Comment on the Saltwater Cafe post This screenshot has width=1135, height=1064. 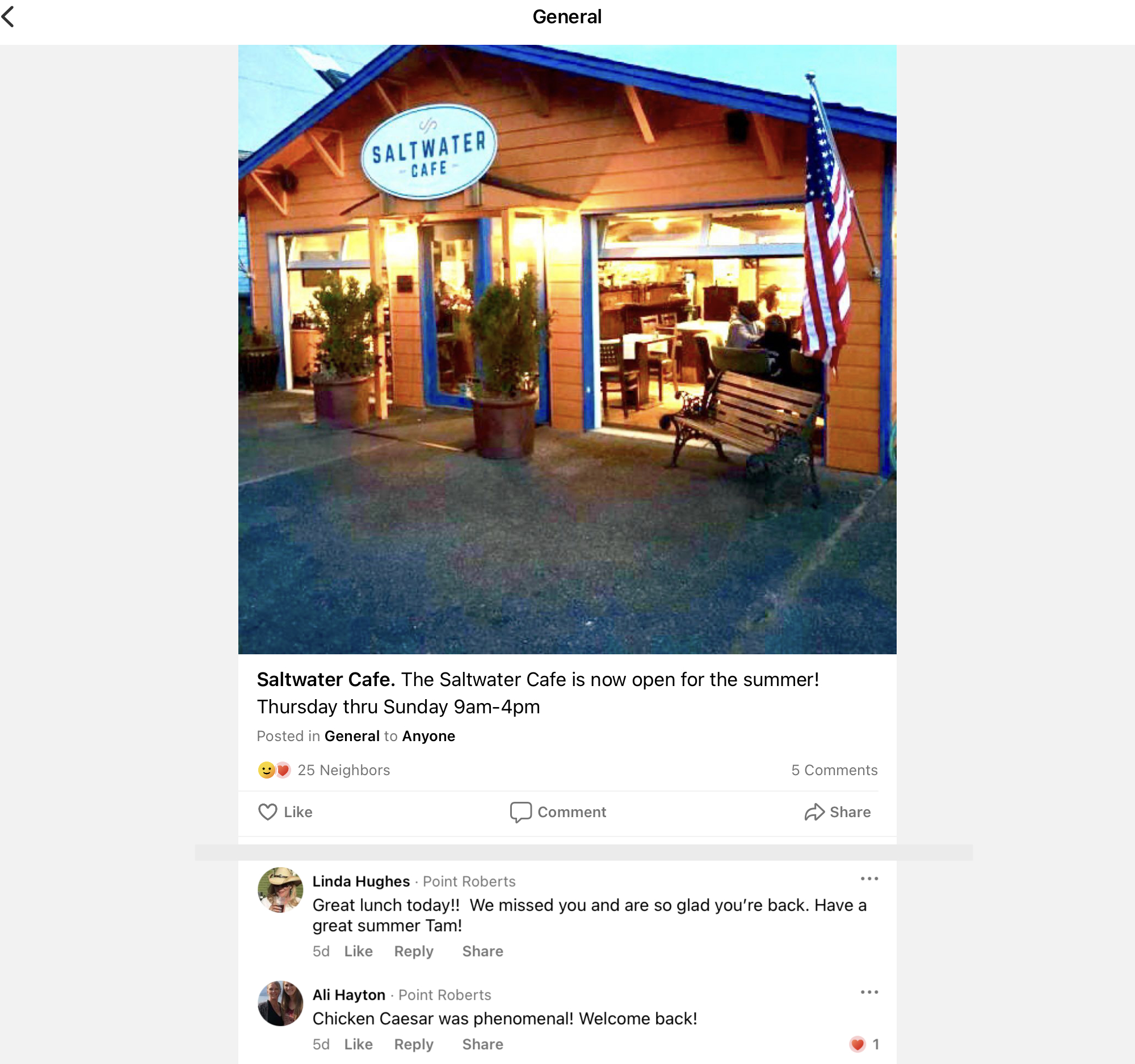[558, 811]
